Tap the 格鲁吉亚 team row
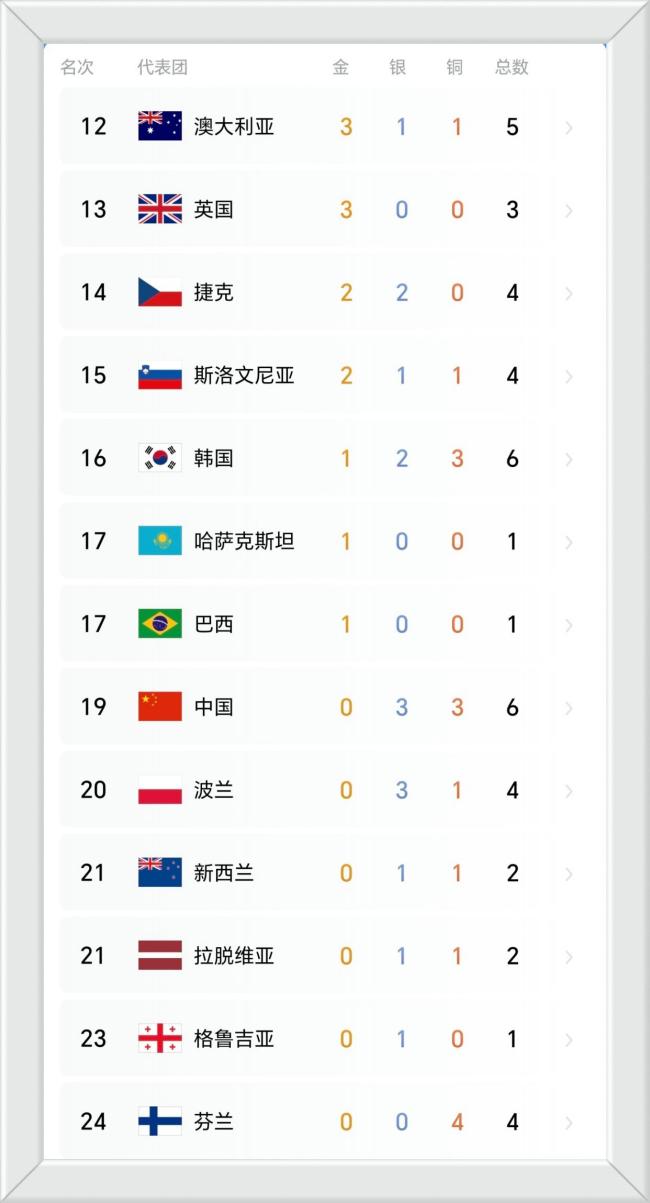Image resolution: width=650 pixels, height=1203 pixels. click(324, 1040)
